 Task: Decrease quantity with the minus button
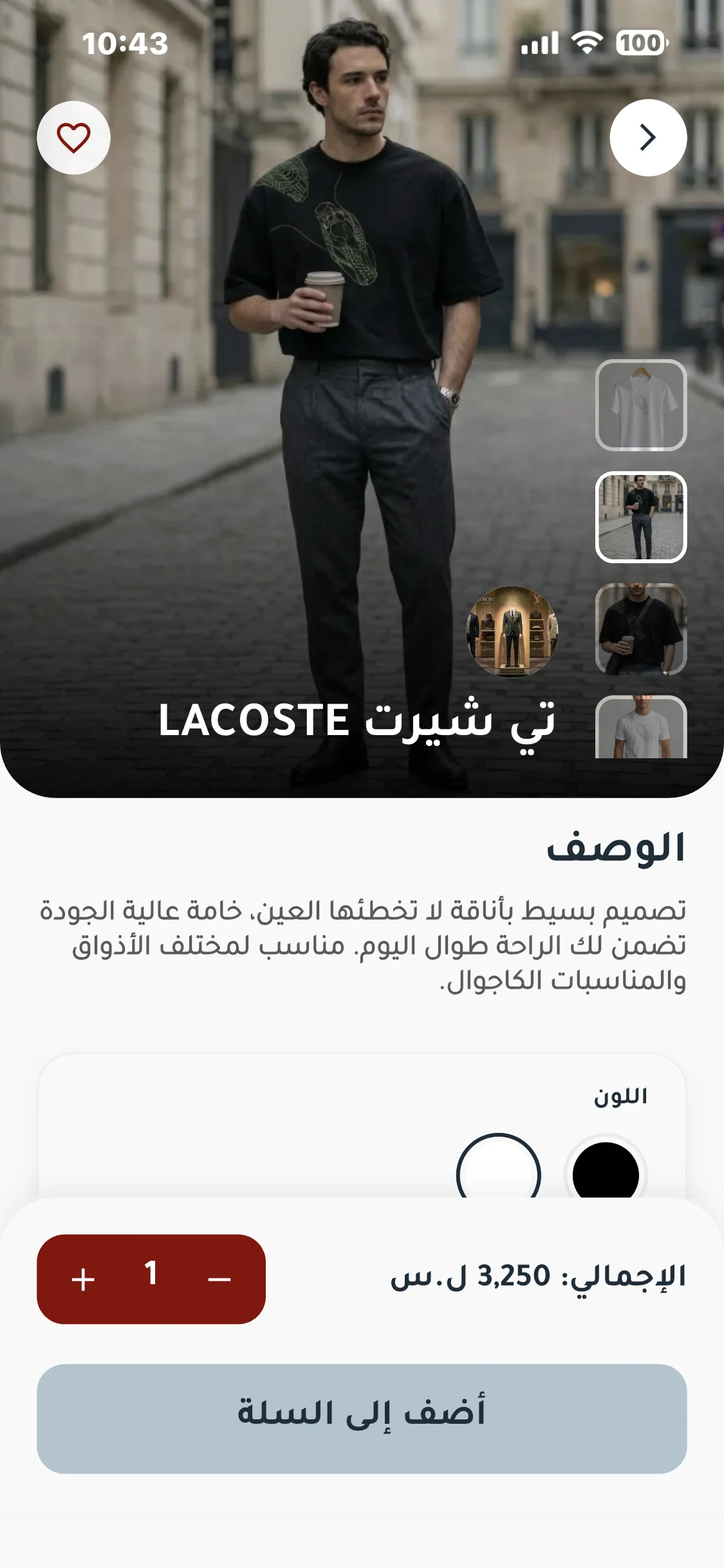point(219,1279)
